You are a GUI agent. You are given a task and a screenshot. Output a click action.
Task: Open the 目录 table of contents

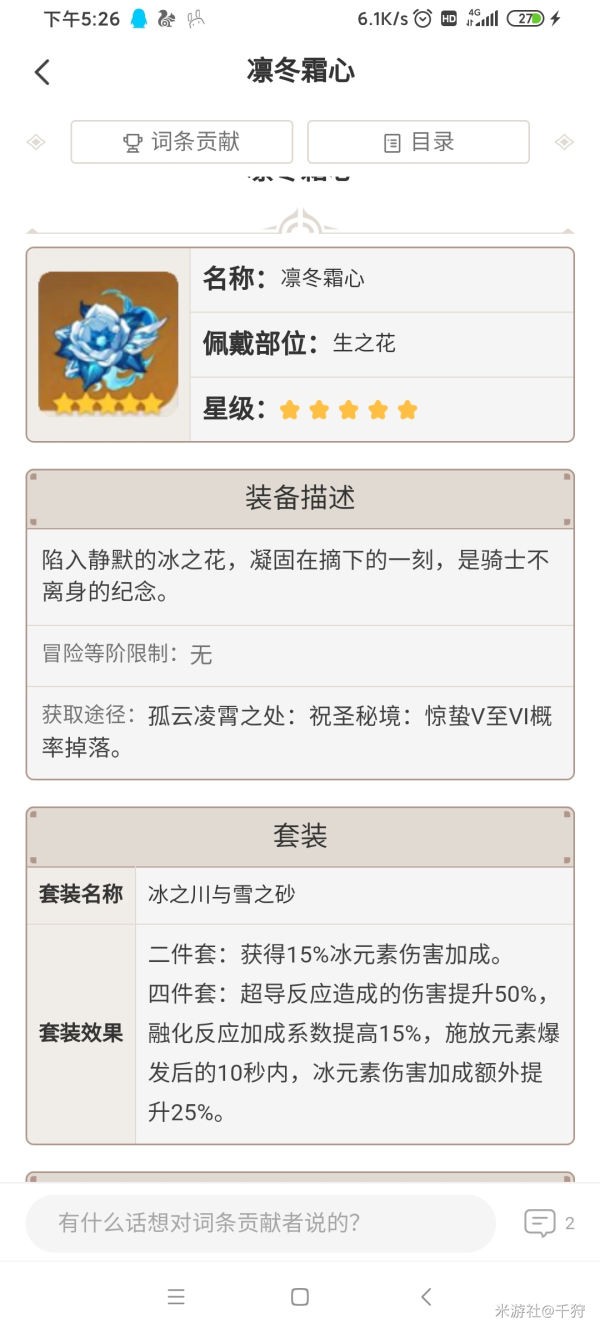418,142
